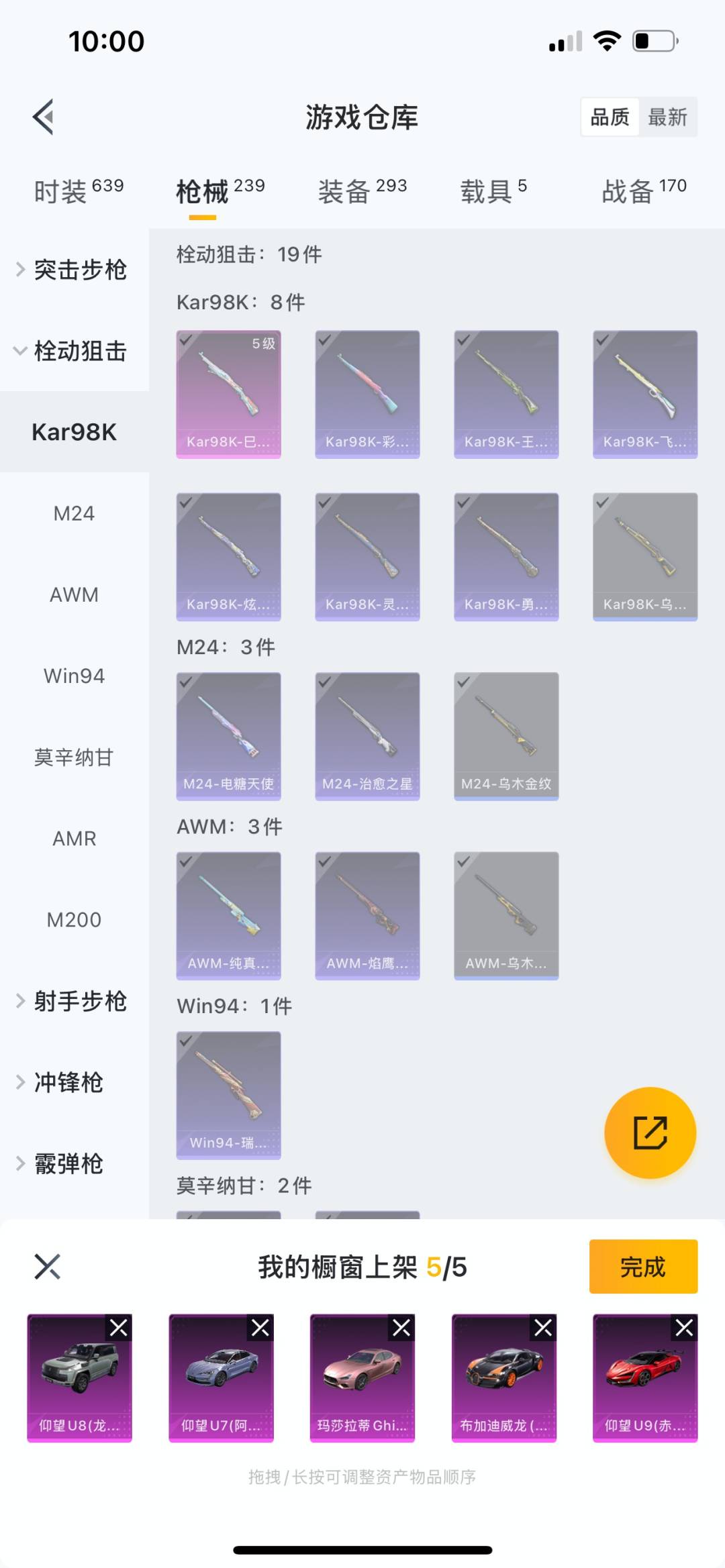
Task: Select the level 5 Kar98K-巳 skin
Action: click(x=228, y=394)
